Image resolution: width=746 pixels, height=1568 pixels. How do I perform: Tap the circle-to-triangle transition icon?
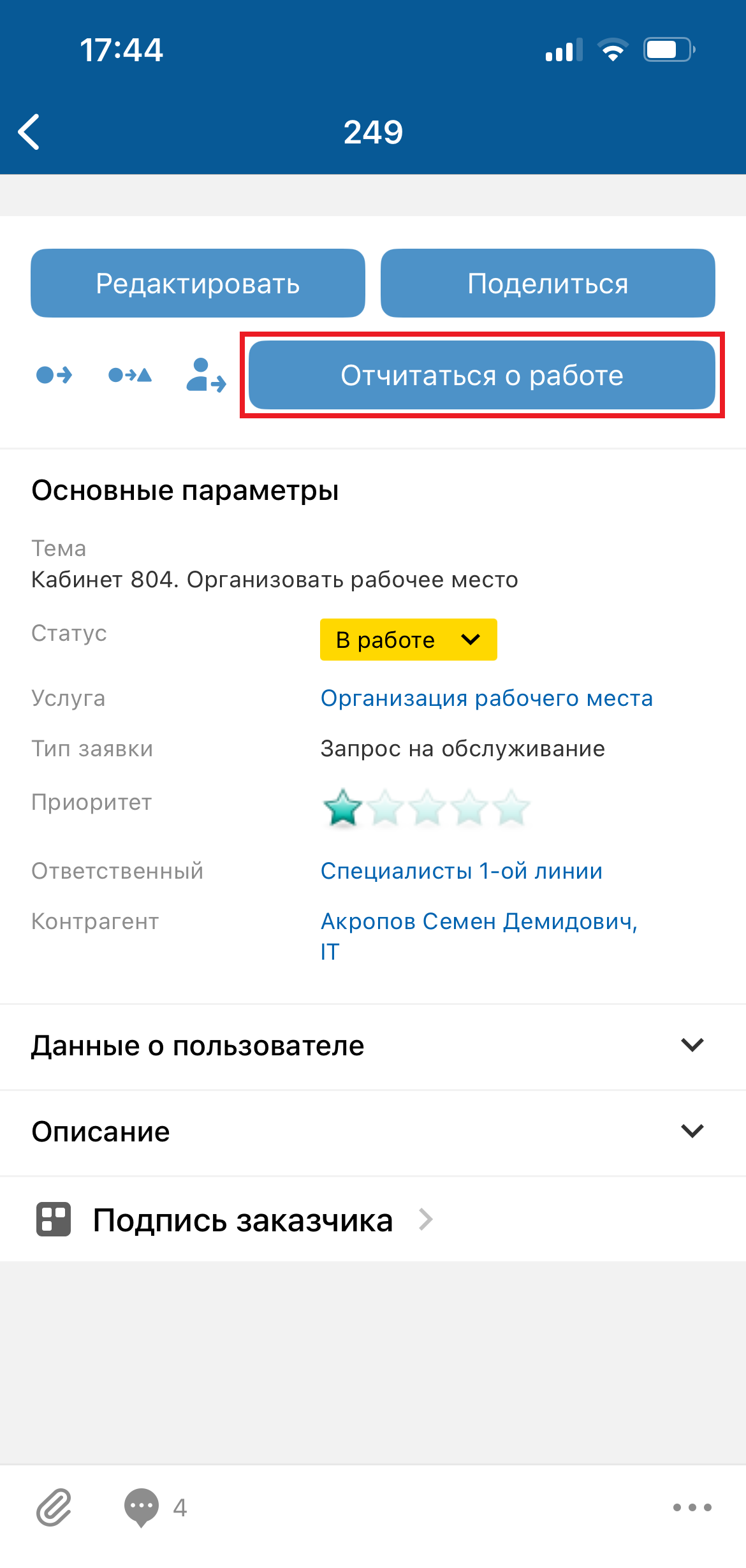coord(130,375)
